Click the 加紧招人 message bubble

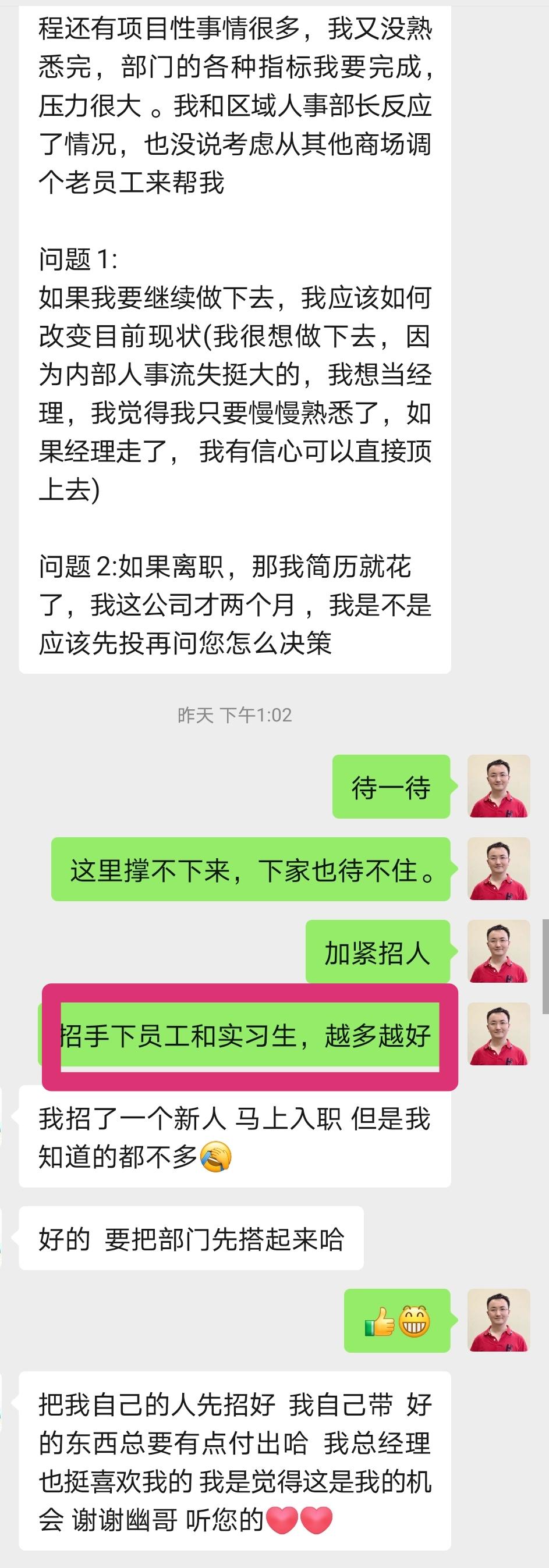click(x=378, y=953)
